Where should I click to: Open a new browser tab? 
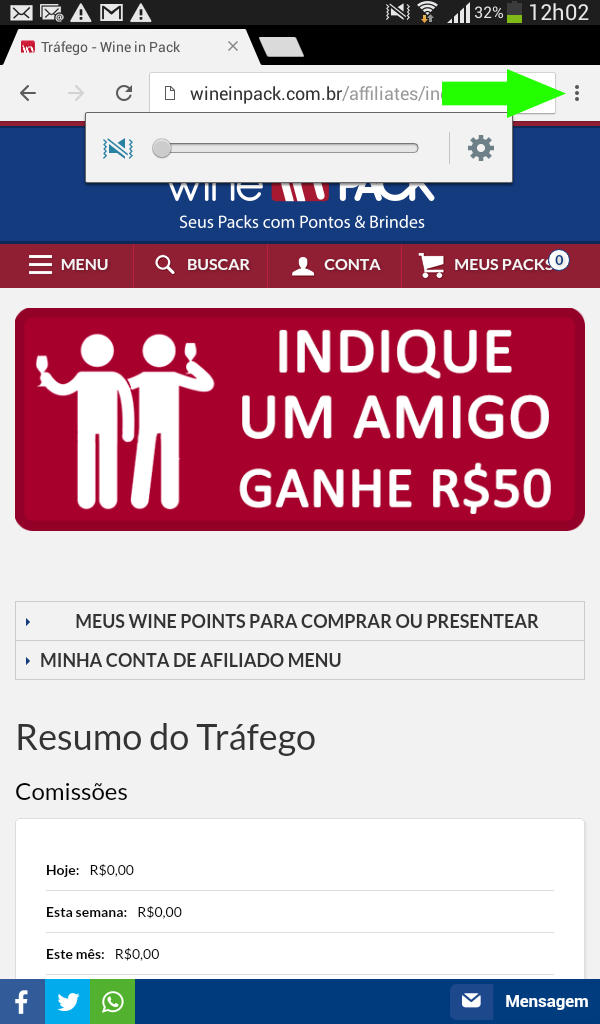pyautogui.click(x=280, y=47)
